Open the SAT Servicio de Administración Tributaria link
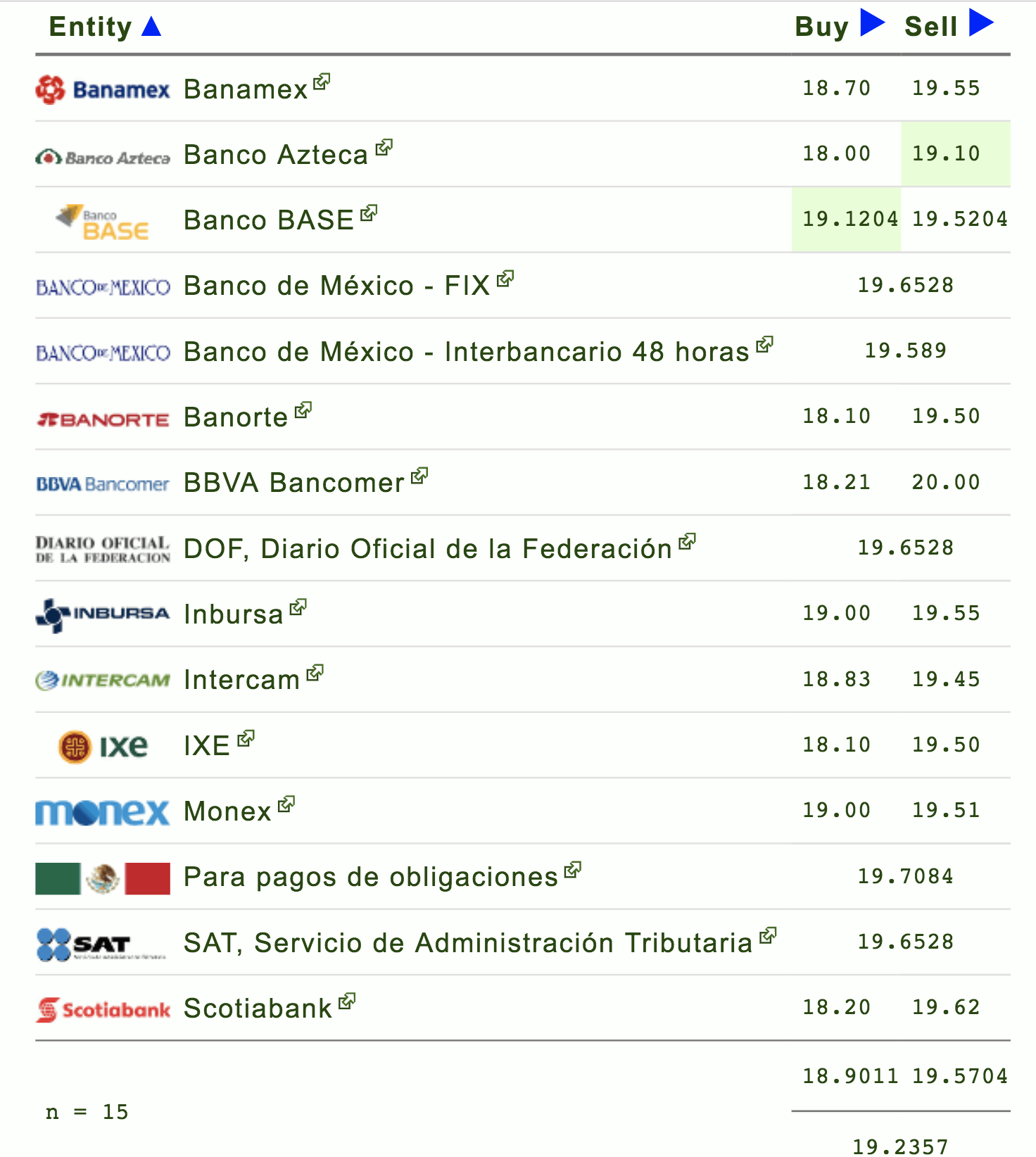The height and width of the screenshot is (1157, 1036). 468,943
